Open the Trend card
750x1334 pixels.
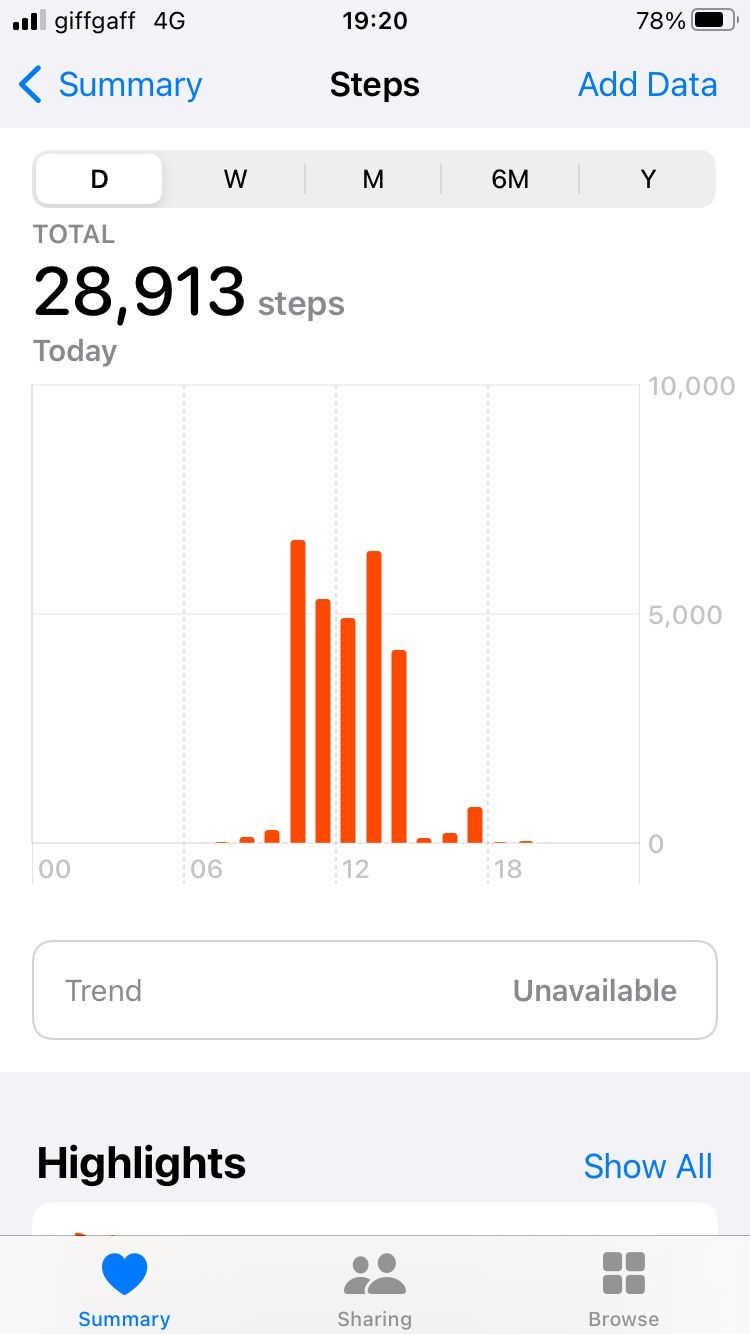pos(375,990)
